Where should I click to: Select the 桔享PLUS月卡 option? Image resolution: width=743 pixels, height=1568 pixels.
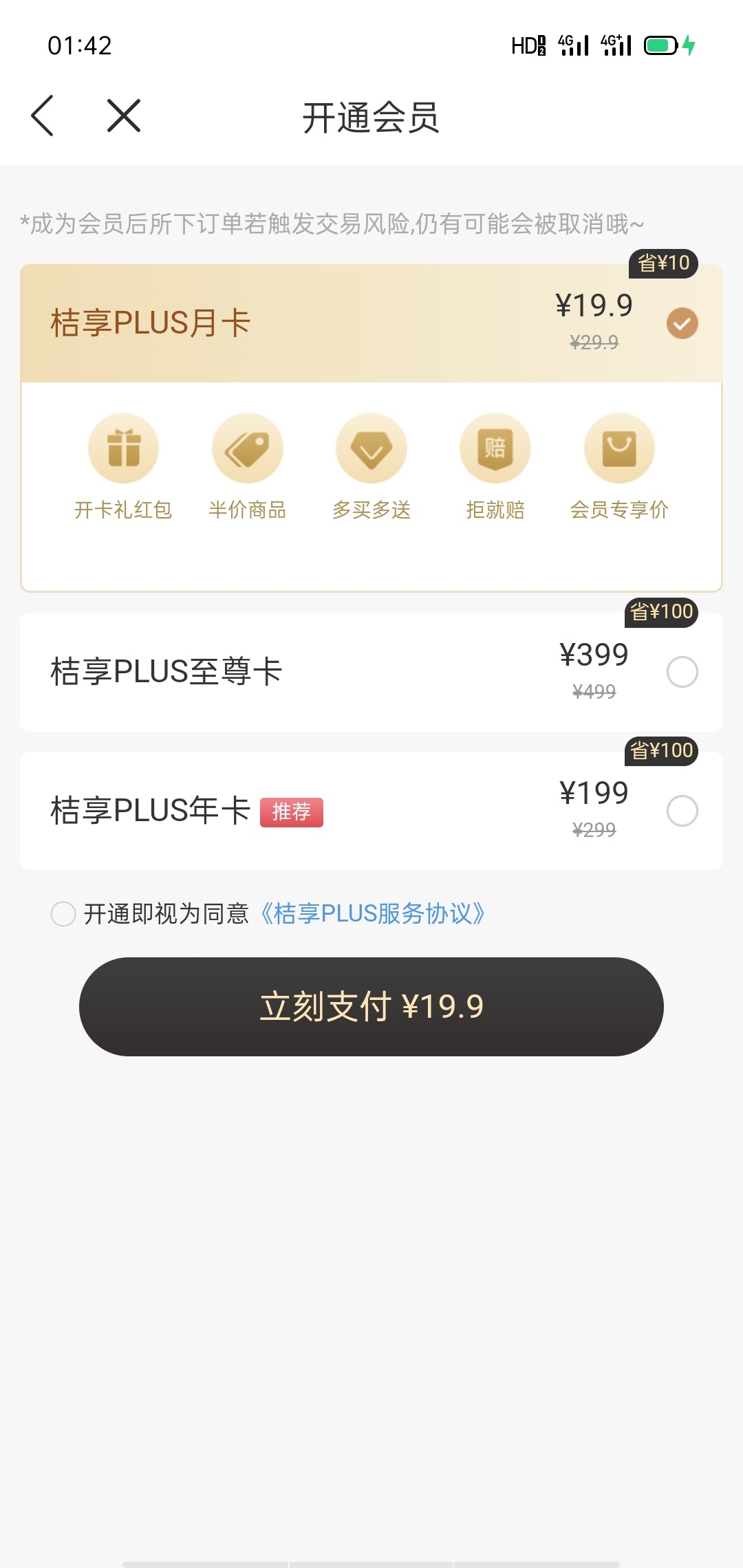[371, 323]
